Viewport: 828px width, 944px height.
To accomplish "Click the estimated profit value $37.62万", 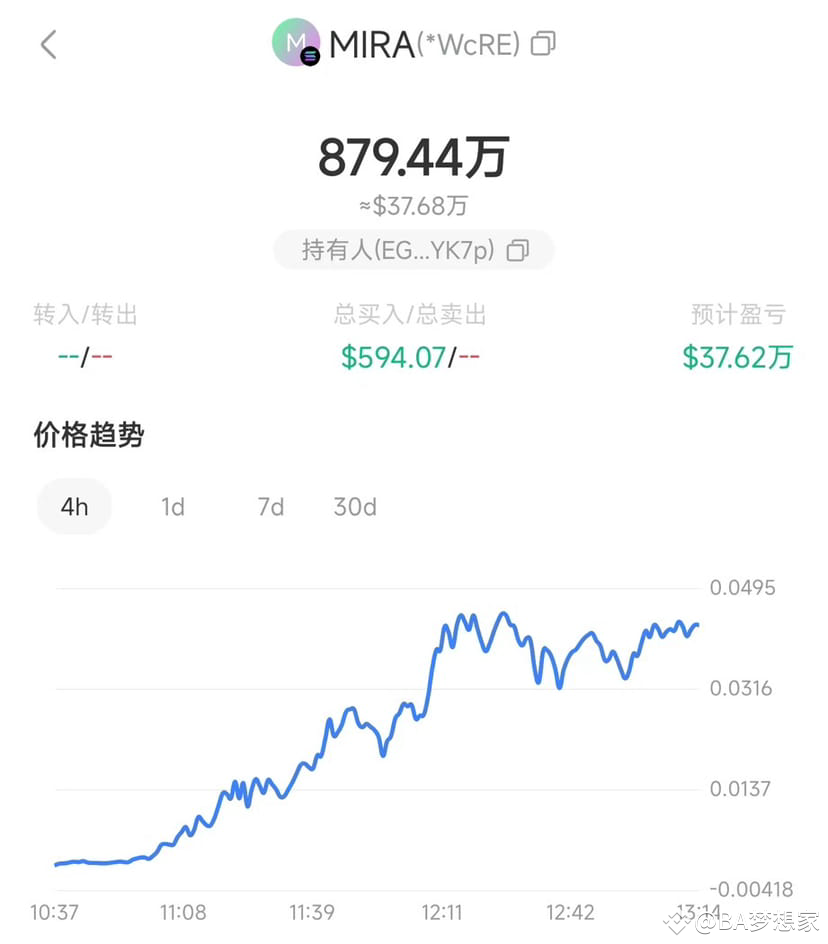I will [738, 357].
